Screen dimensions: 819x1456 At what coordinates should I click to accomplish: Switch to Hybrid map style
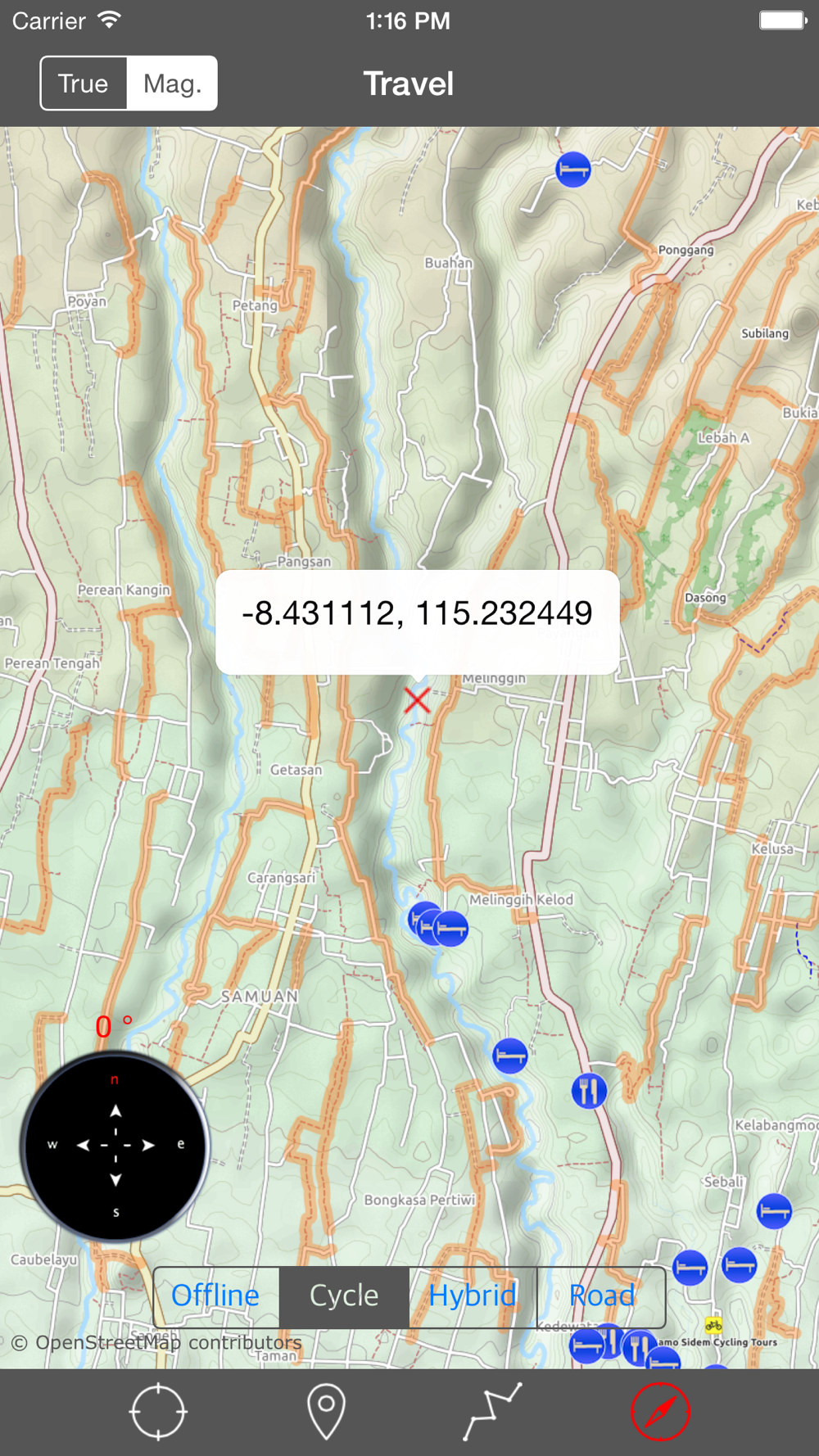coord(473,1296)
